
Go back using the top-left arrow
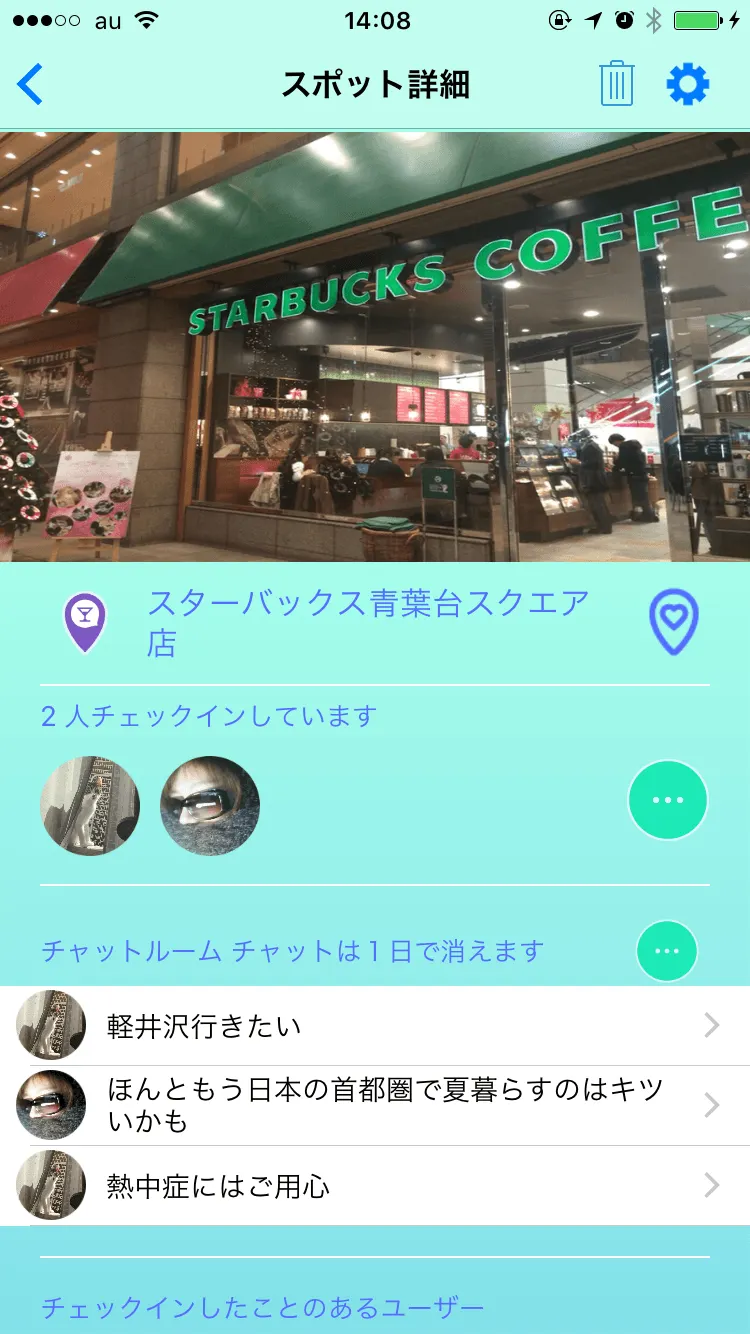click(x=31, y=84)
